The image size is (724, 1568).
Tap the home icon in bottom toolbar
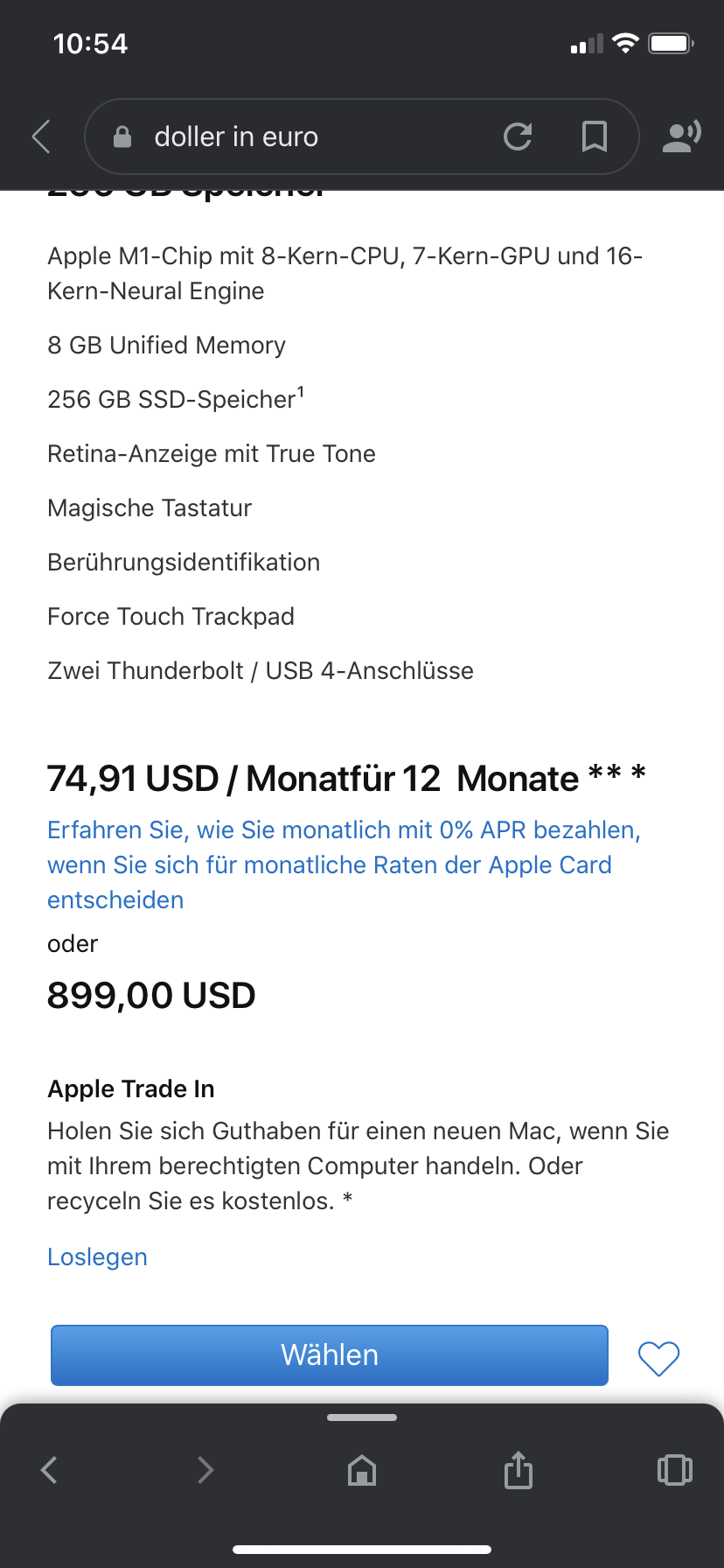click(362, 1470)
